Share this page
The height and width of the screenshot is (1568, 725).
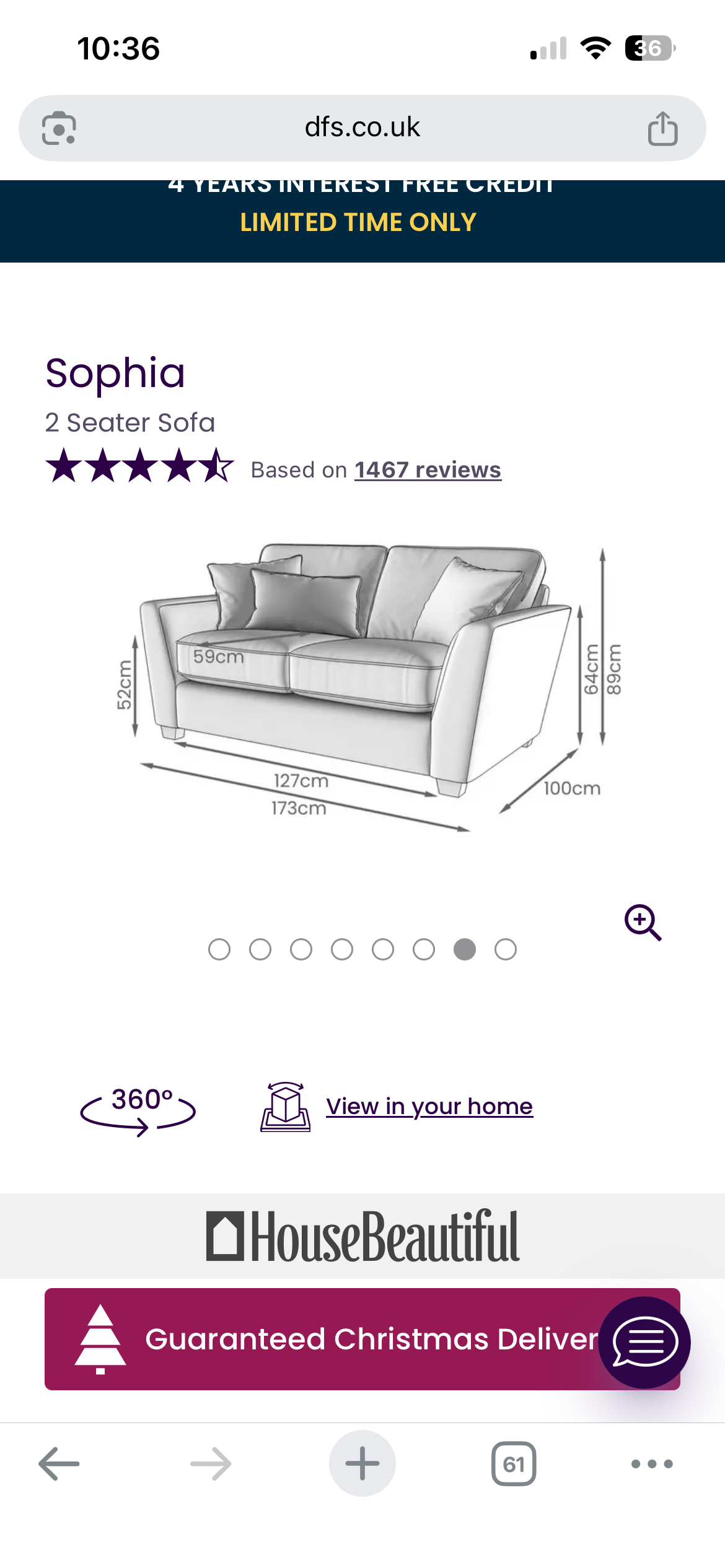[662, 129]
